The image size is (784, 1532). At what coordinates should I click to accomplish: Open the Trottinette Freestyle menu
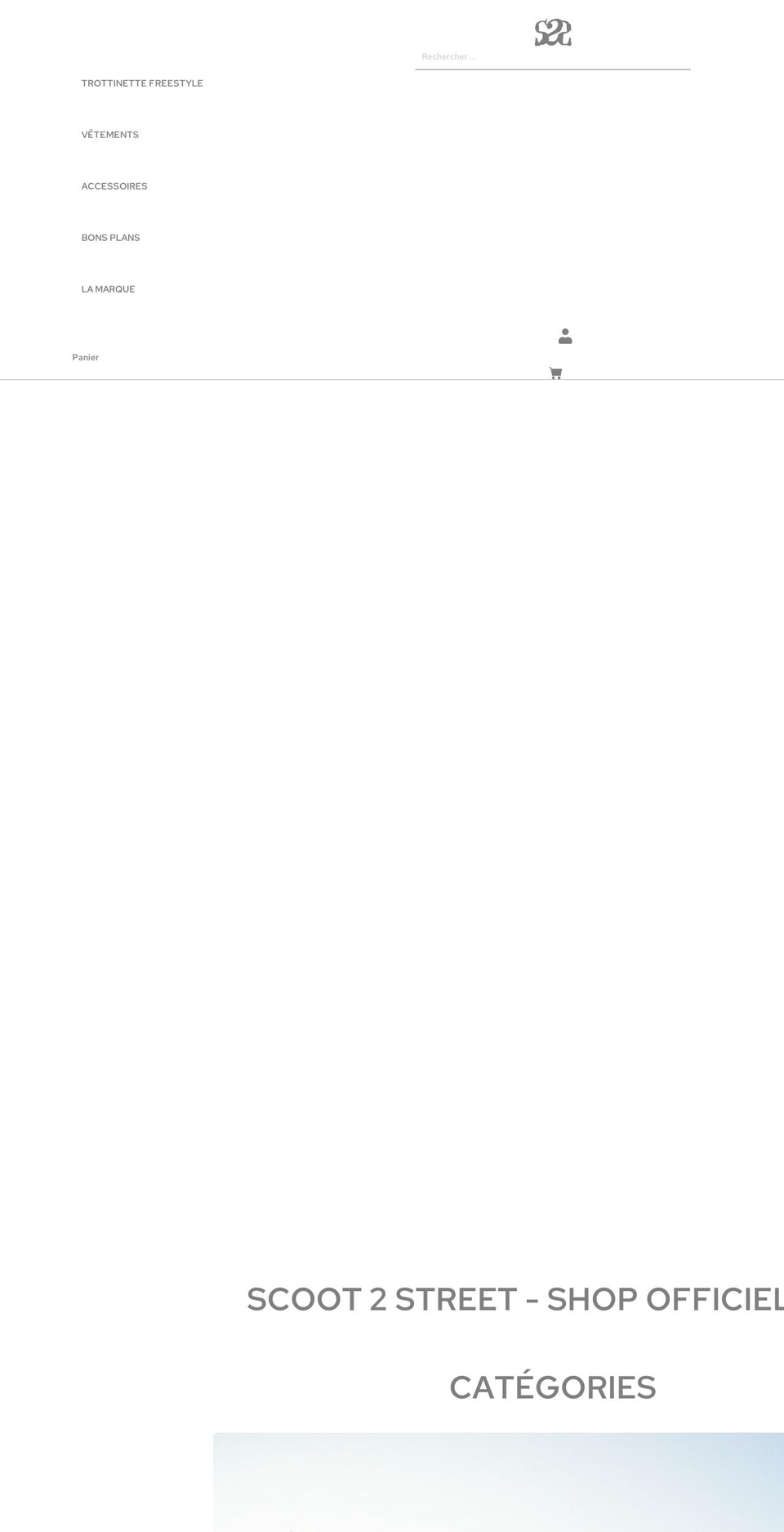pos(142,83)
